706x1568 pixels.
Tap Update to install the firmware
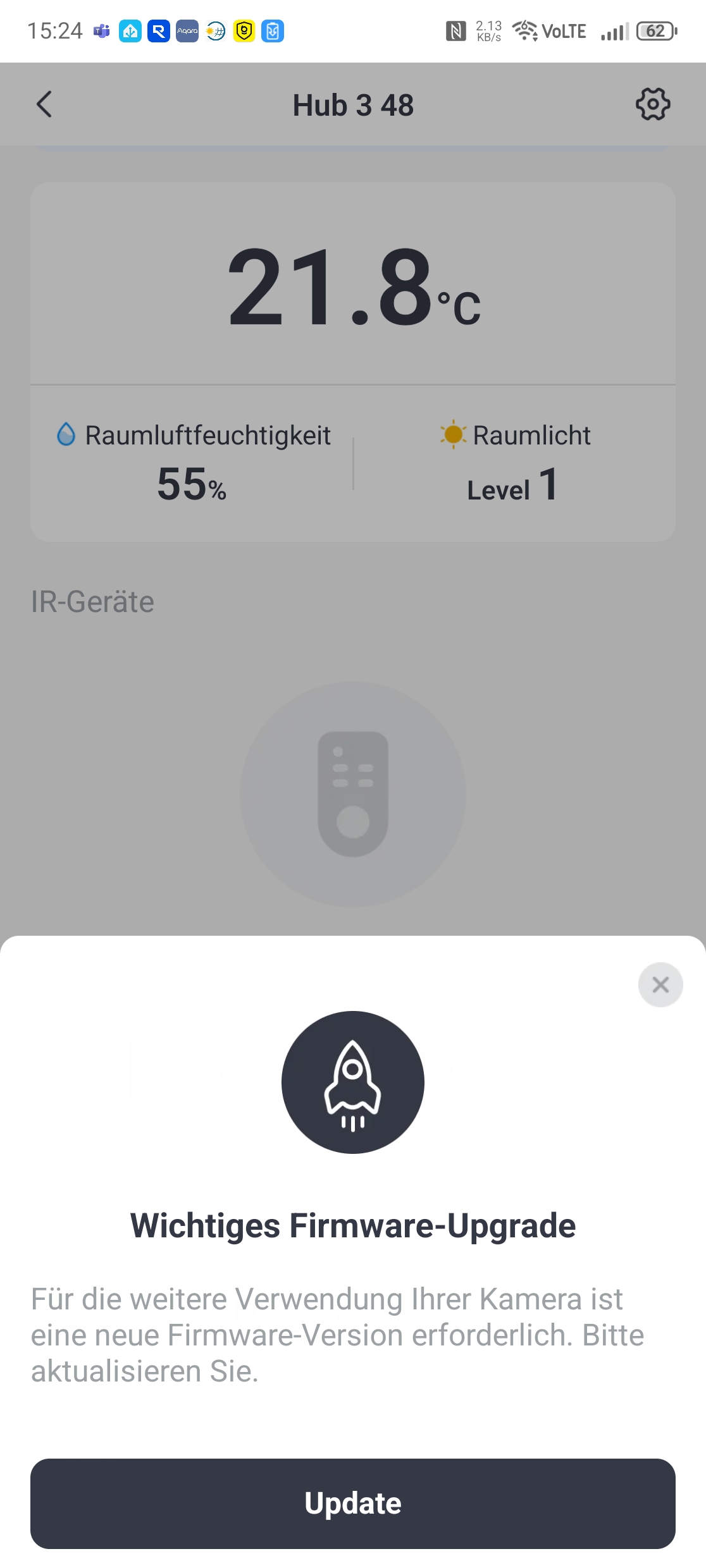(353, 1503)
